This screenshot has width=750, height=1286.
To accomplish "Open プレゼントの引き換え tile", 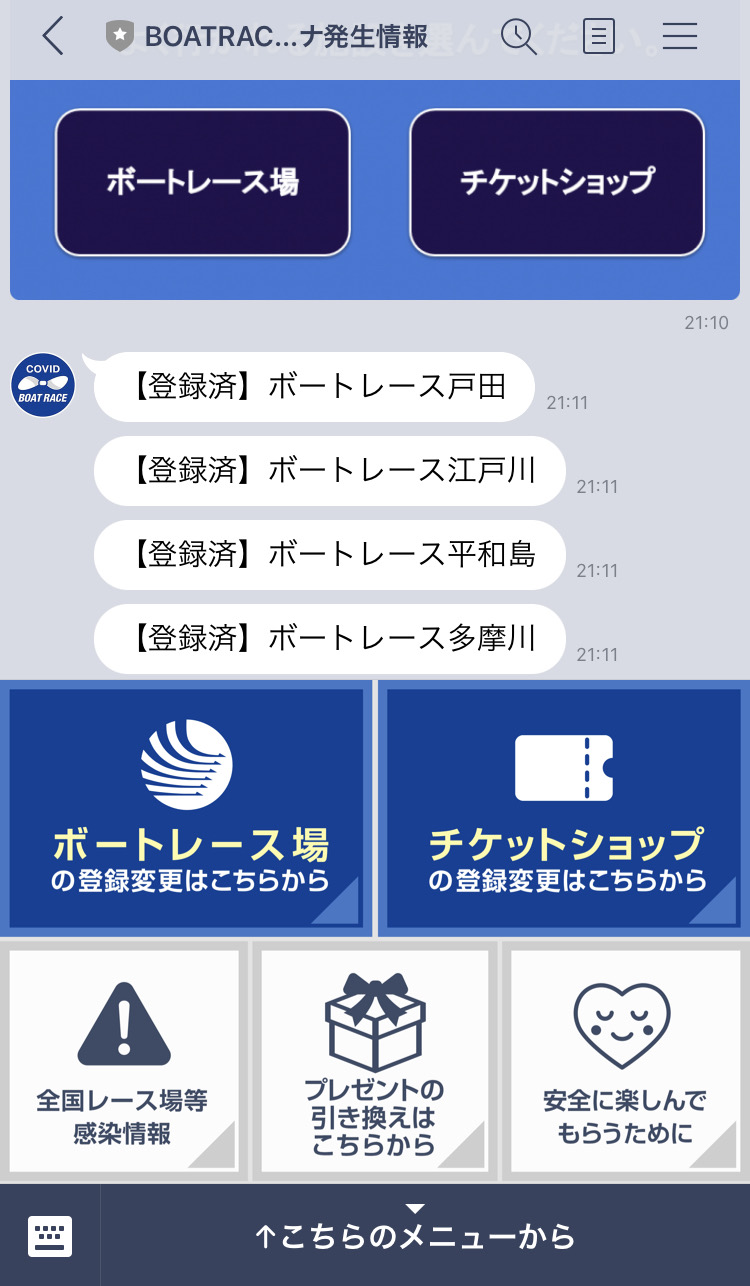I will (x=374, y=1060).
